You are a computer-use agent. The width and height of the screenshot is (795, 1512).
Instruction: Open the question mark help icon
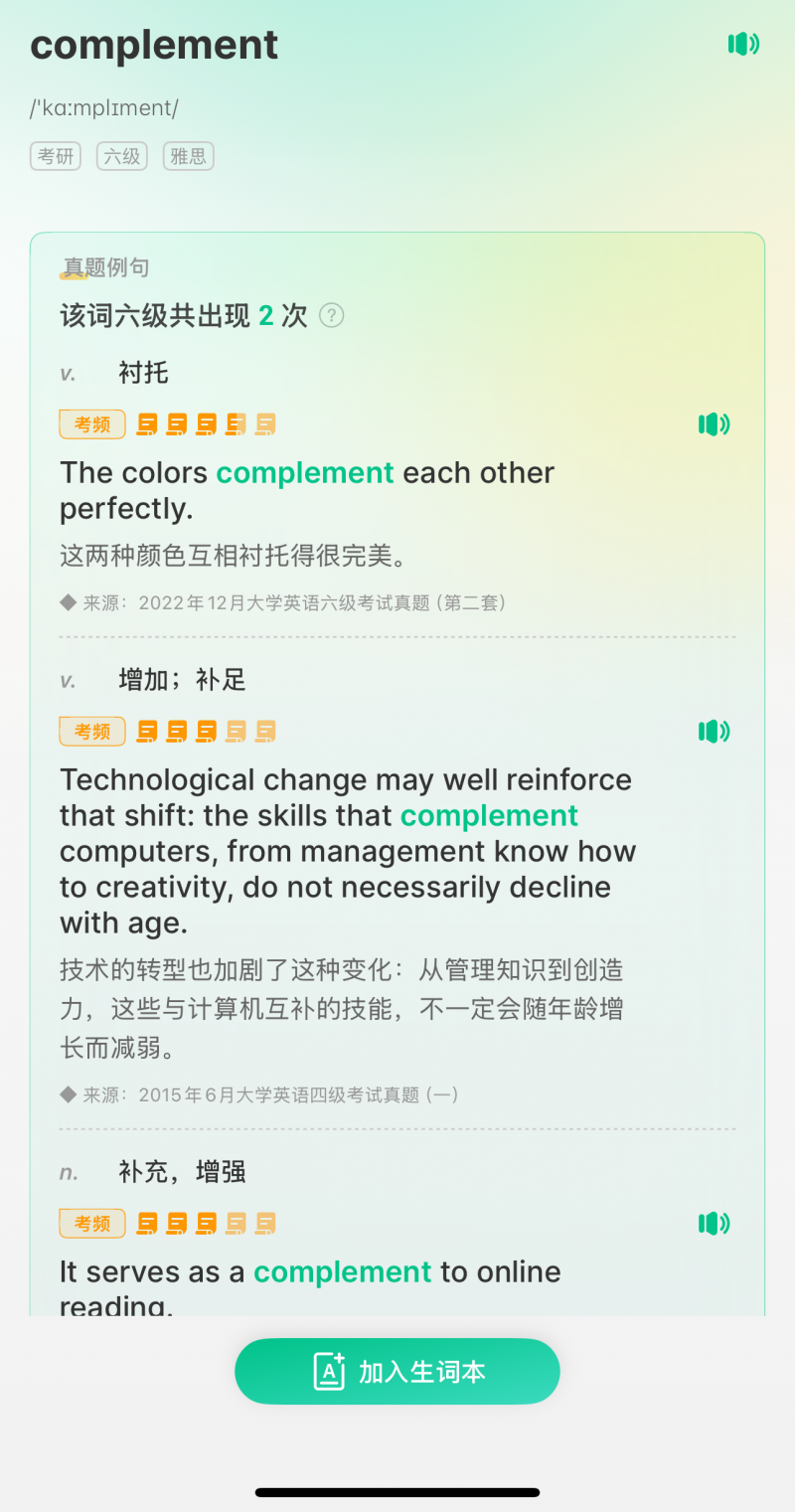[x=332, y=316]
